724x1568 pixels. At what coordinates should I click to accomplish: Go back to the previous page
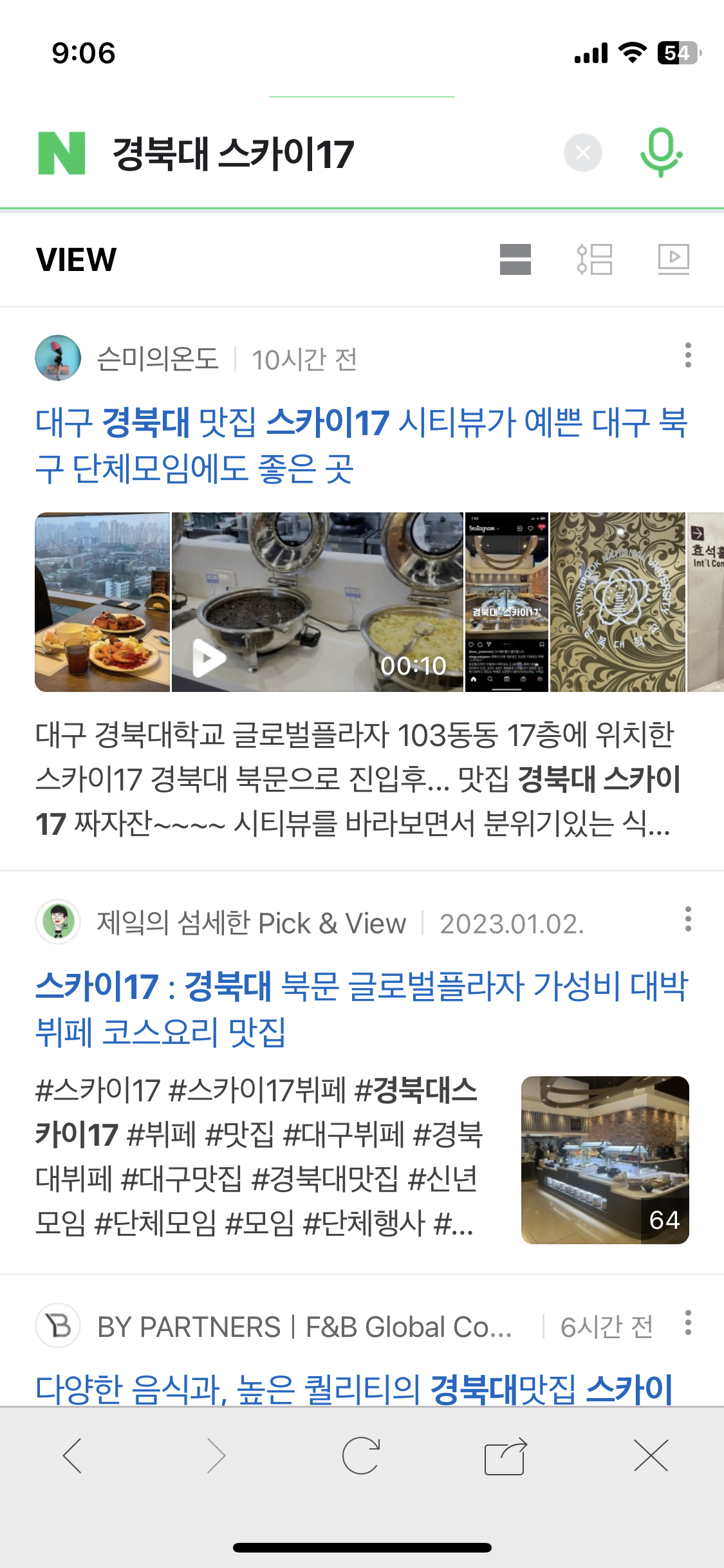(x=72, y=1456)
